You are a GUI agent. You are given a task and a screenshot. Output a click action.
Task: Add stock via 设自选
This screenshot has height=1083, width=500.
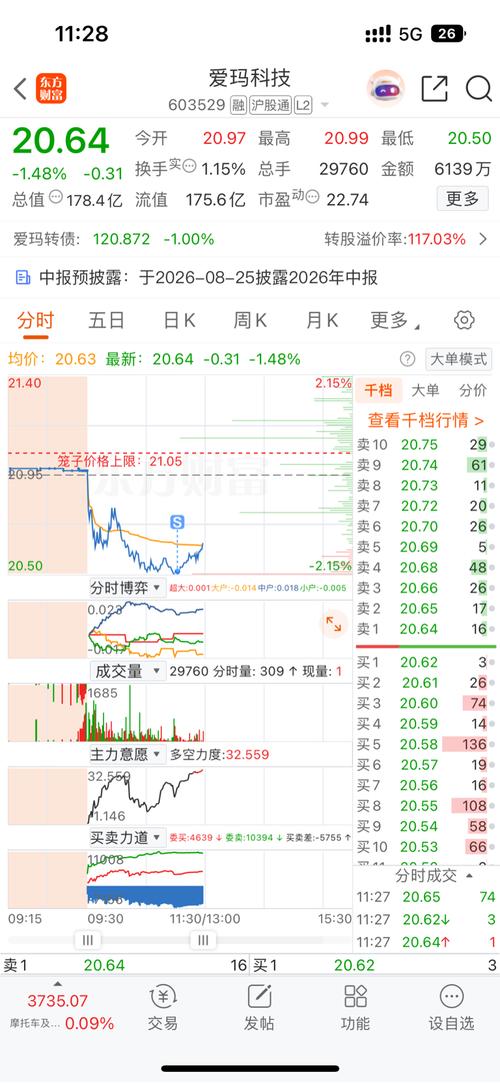tap(451, 1008)
